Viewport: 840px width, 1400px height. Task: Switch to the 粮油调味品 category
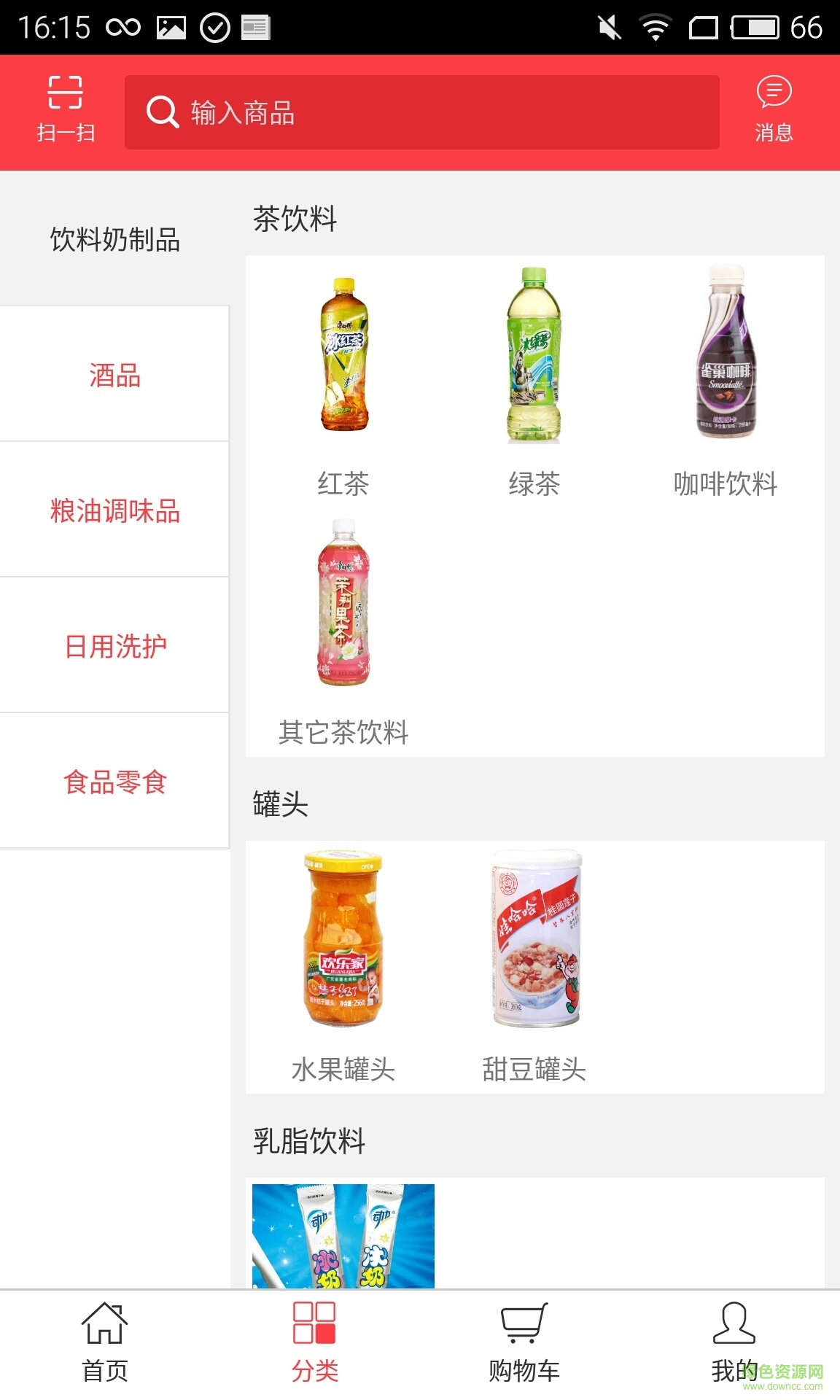114,512
